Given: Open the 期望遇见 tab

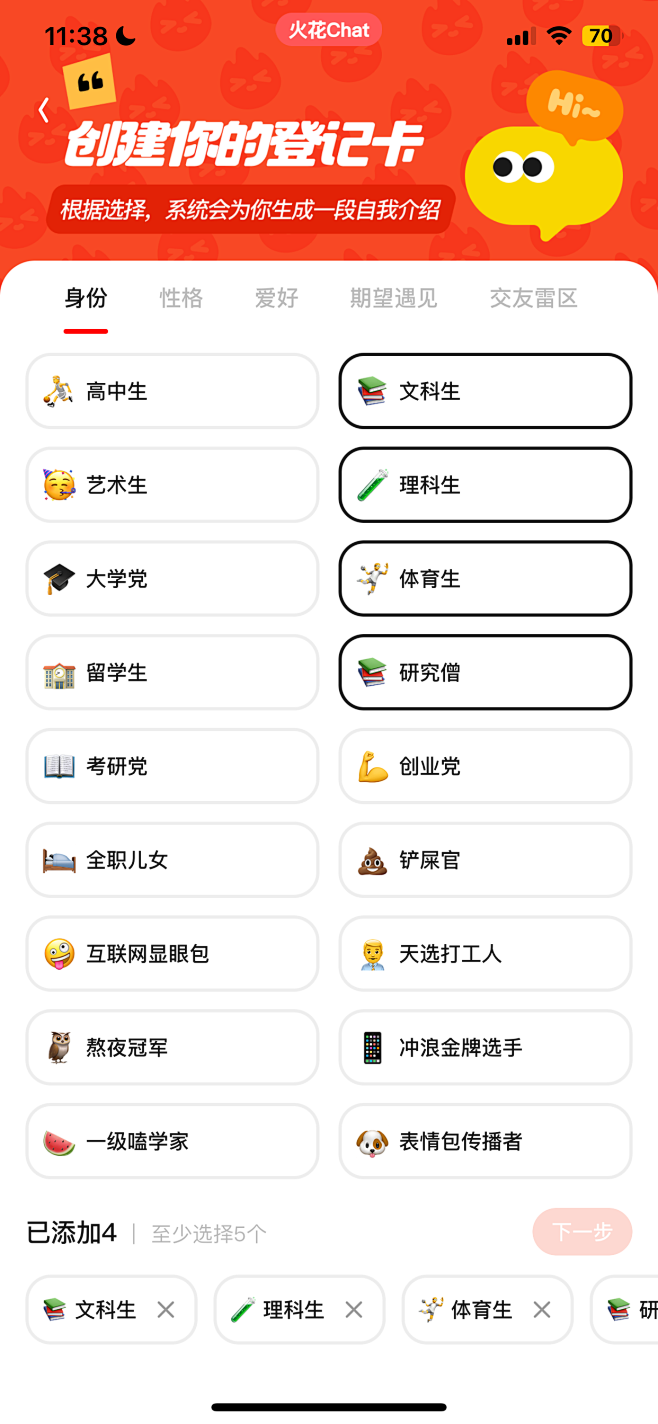Looking at the screenshot, I should (x=393, y=298).
